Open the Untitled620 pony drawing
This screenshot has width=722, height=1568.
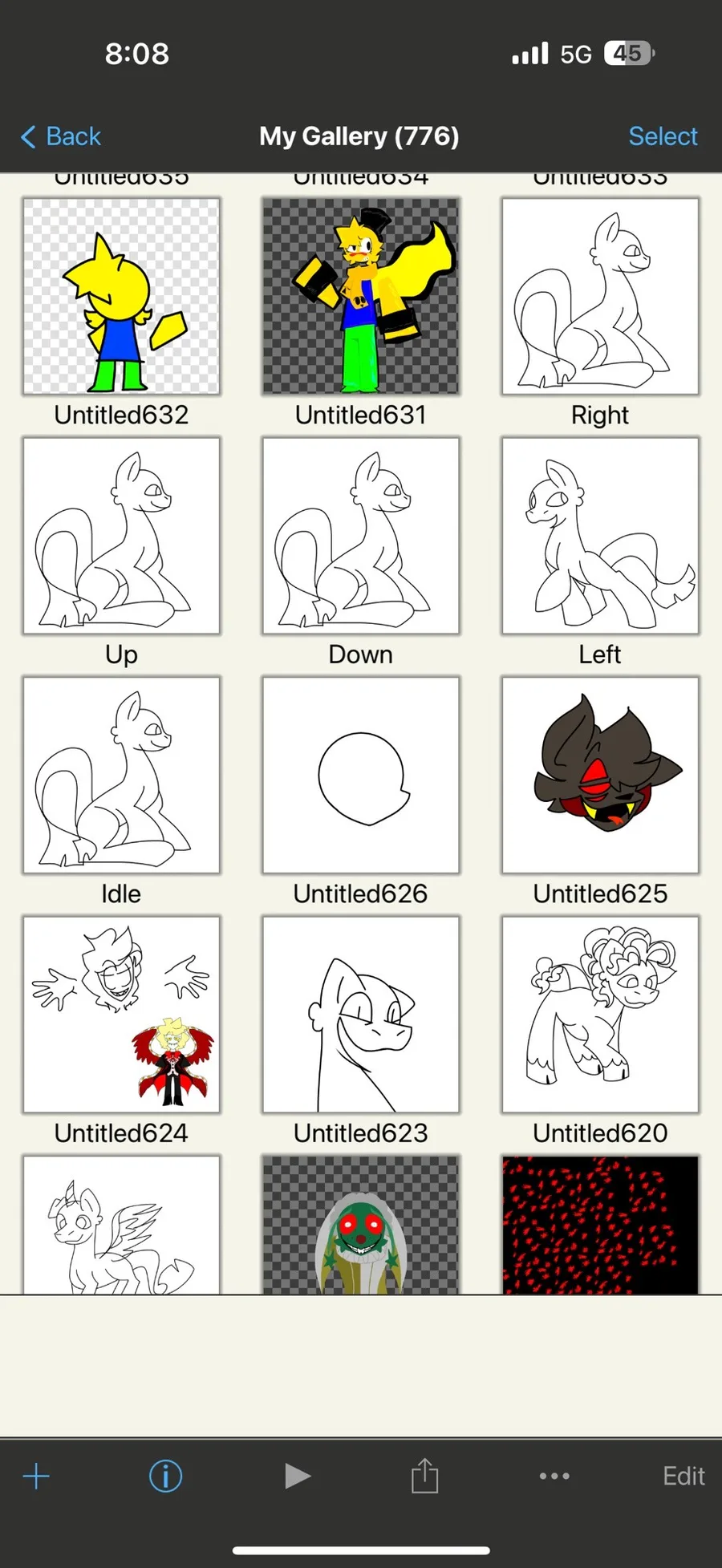coord(600,1015)
